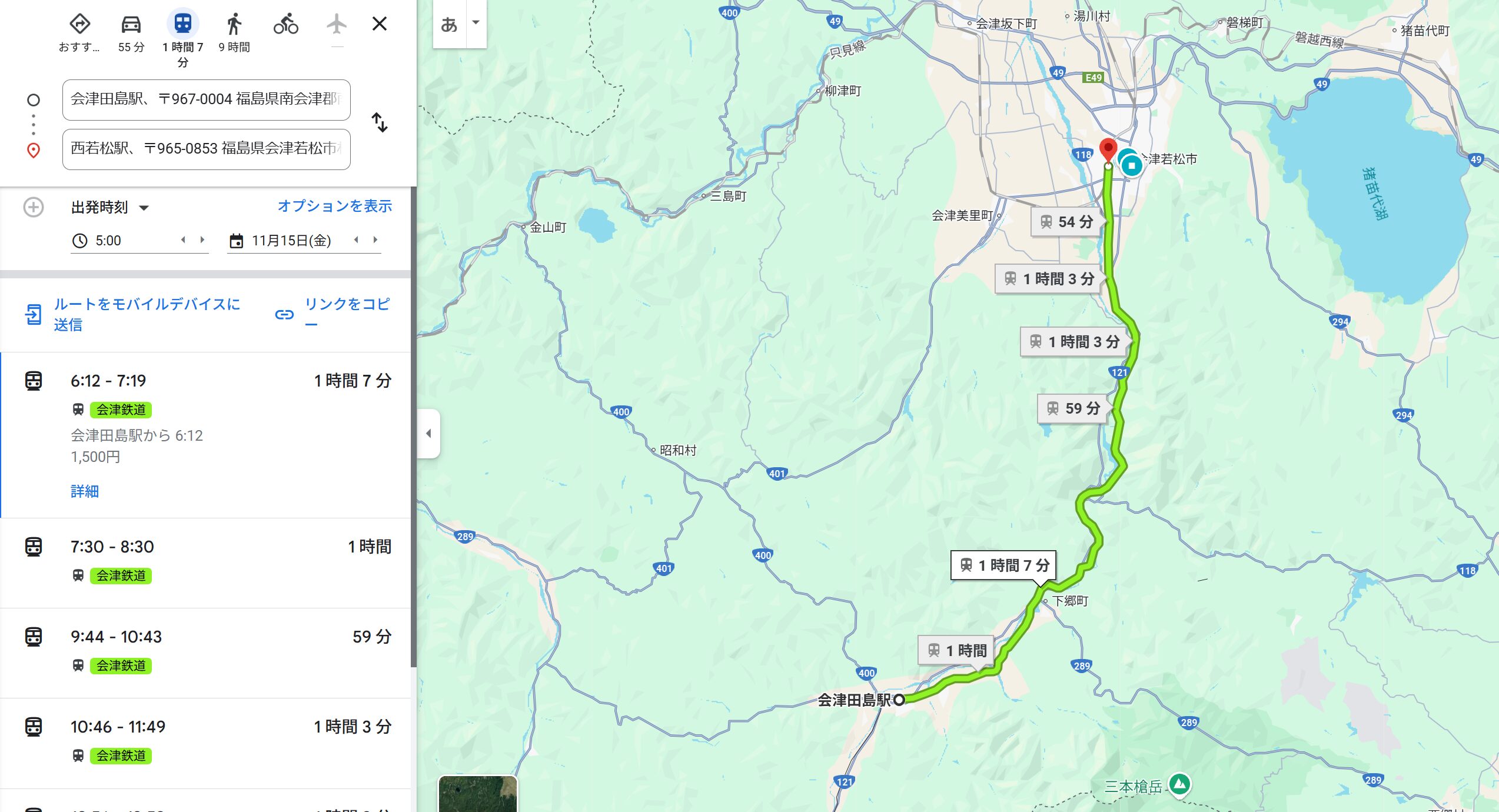Screen dimensions: 1499x812
Task: Close the directions panel
Action: tap(380, 24)
